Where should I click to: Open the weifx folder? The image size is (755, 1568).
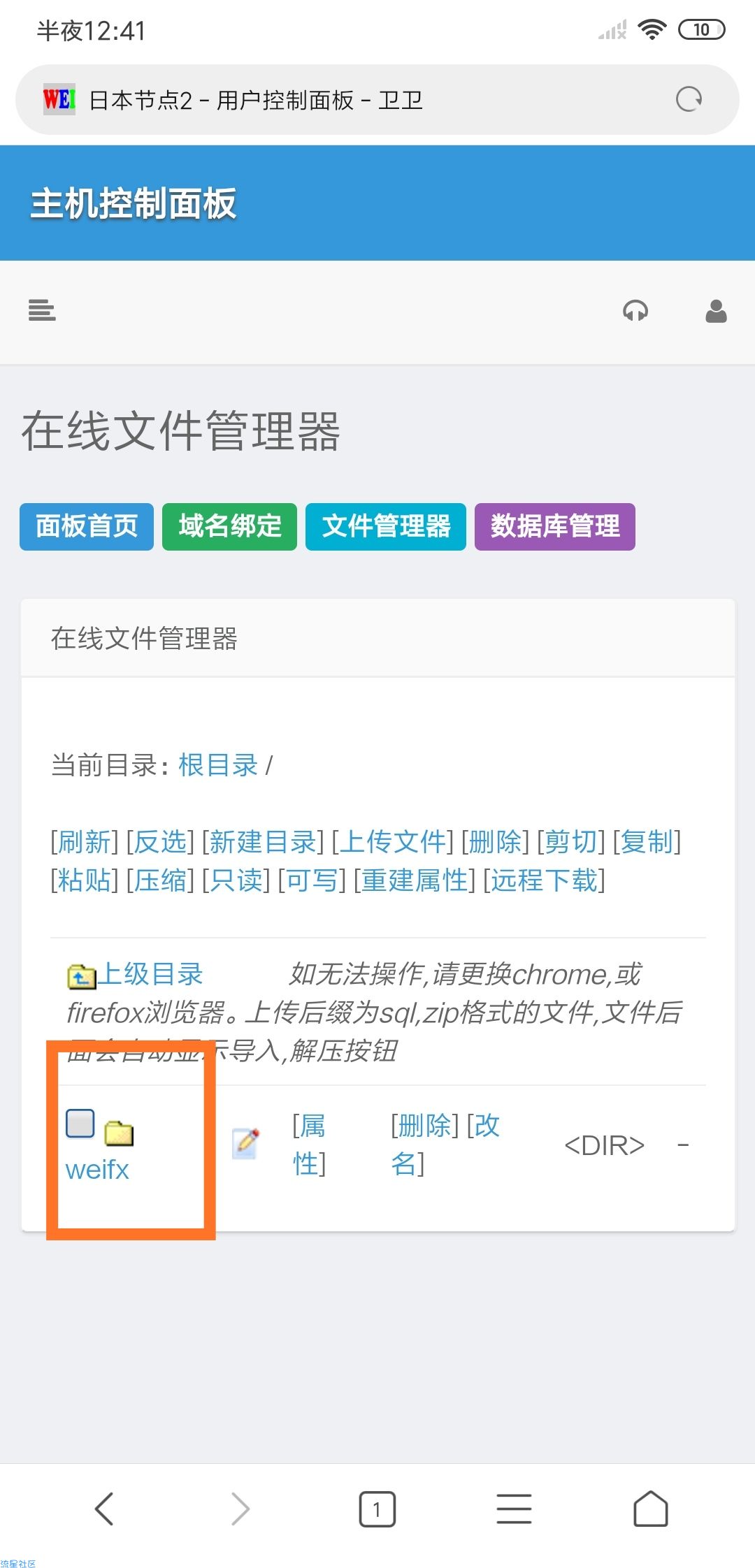pos(97,1170)
